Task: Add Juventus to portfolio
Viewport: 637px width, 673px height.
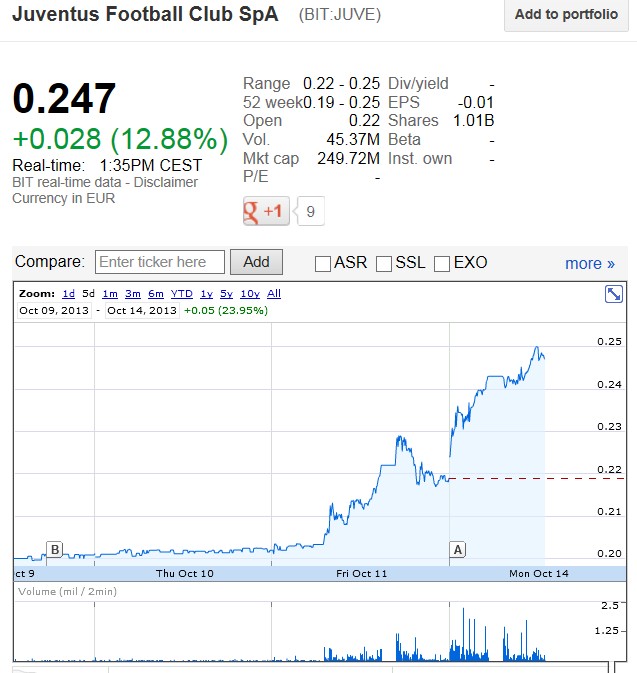Action: click(x=566, y=15)
